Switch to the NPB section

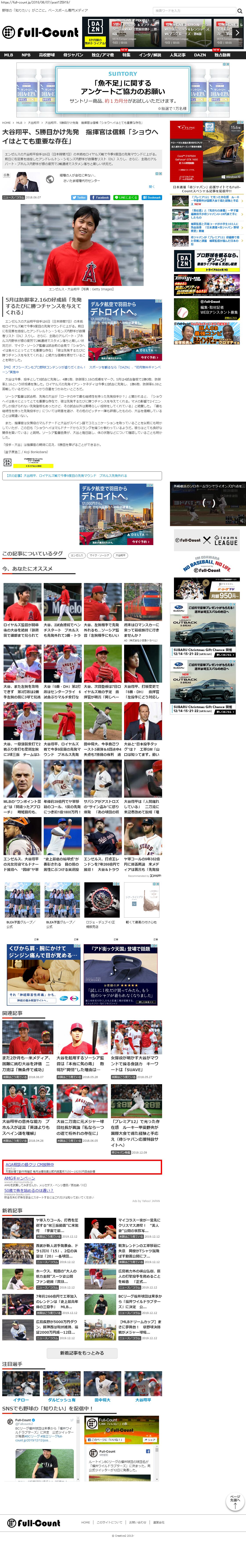pos(25,55)
